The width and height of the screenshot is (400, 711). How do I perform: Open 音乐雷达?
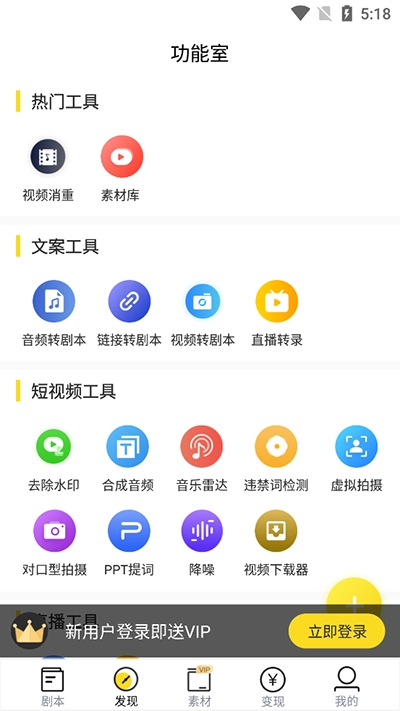click(202, 459)
